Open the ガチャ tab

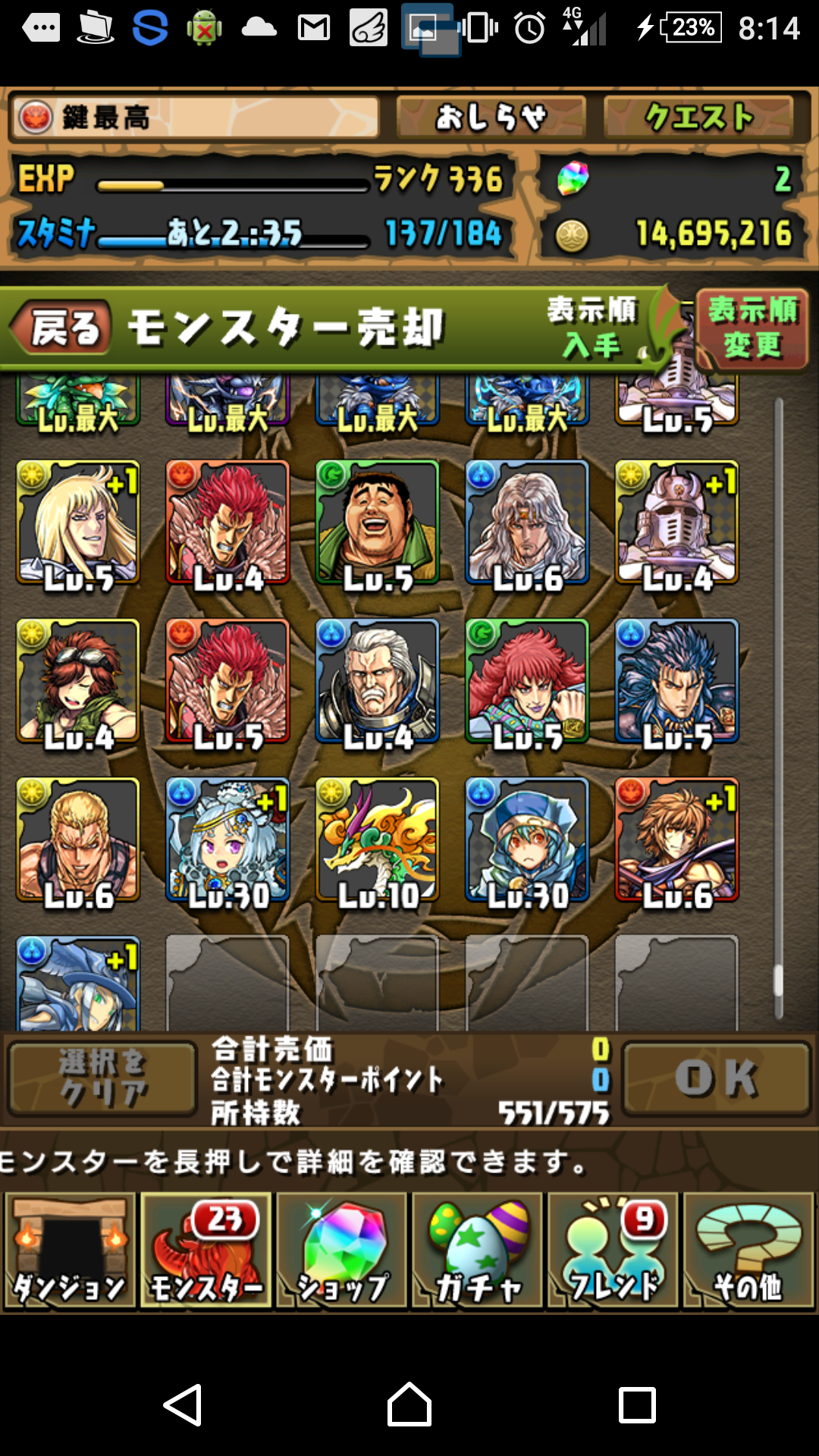click(x=477, y=1251)
